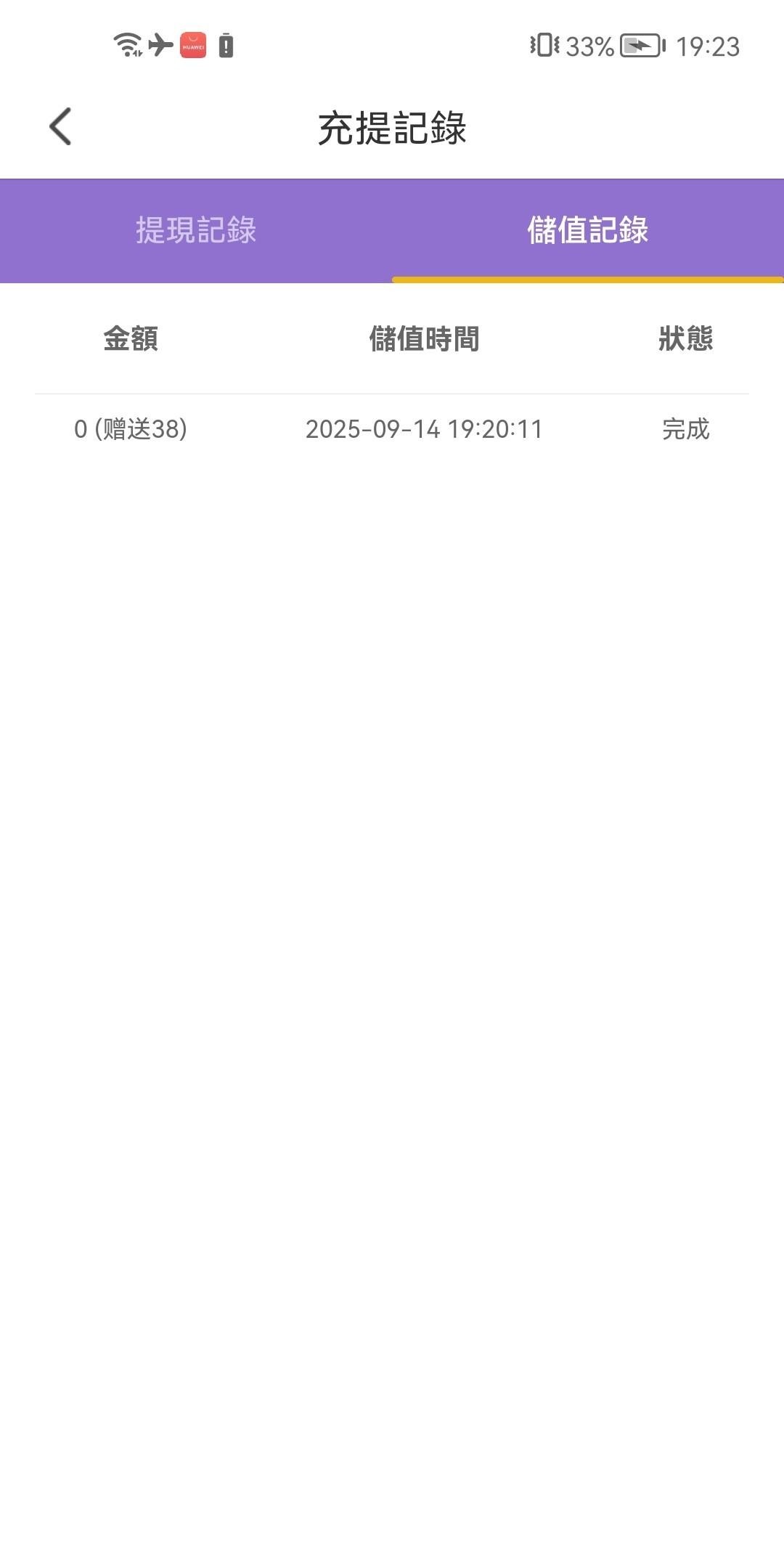Tap the battery warning notification icon
Viewport: 784px width, 1564px height.
[x=226, y=45]
